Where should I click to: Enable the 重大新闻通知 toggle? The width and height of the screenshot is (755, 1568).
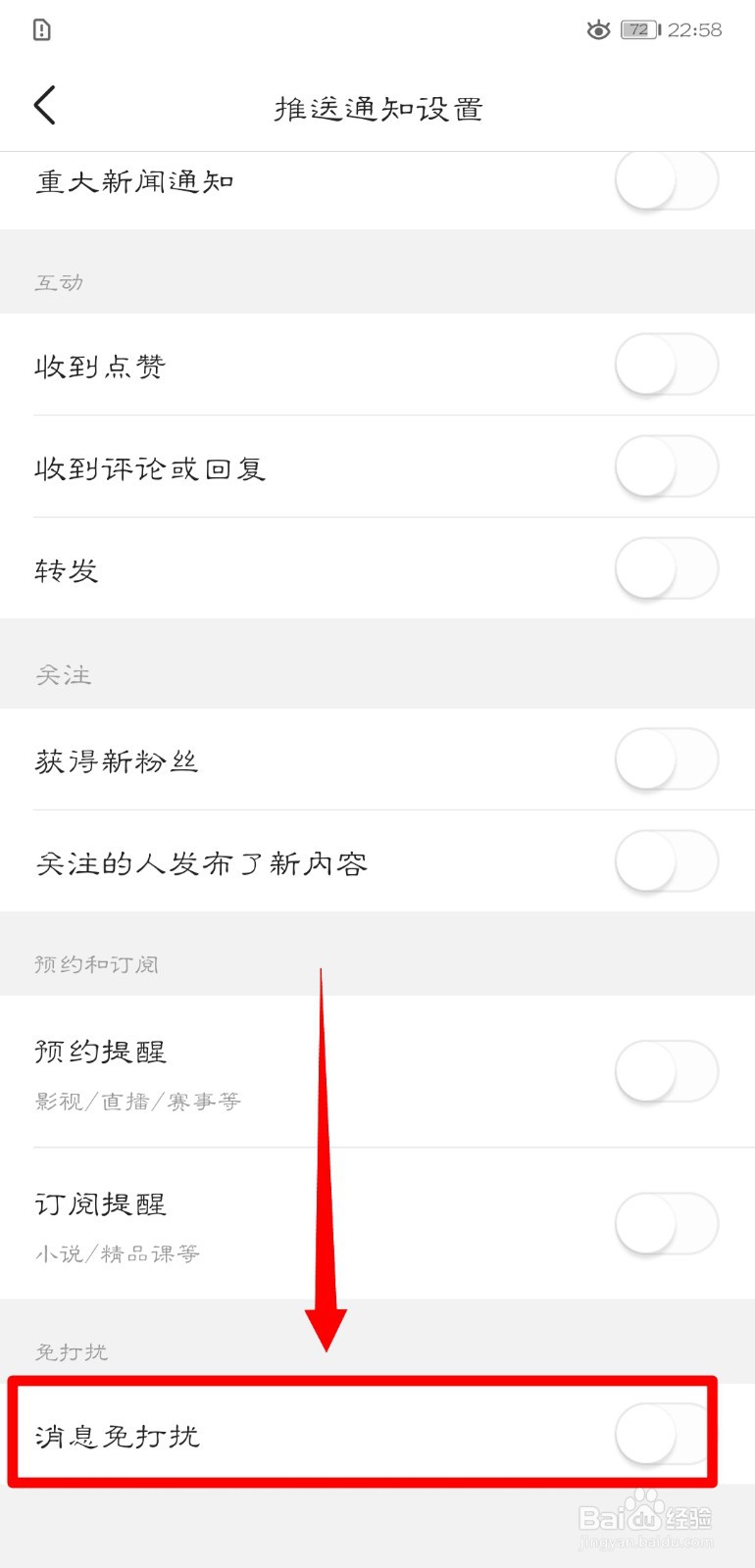pyautogui.click(x=667, y=180)
